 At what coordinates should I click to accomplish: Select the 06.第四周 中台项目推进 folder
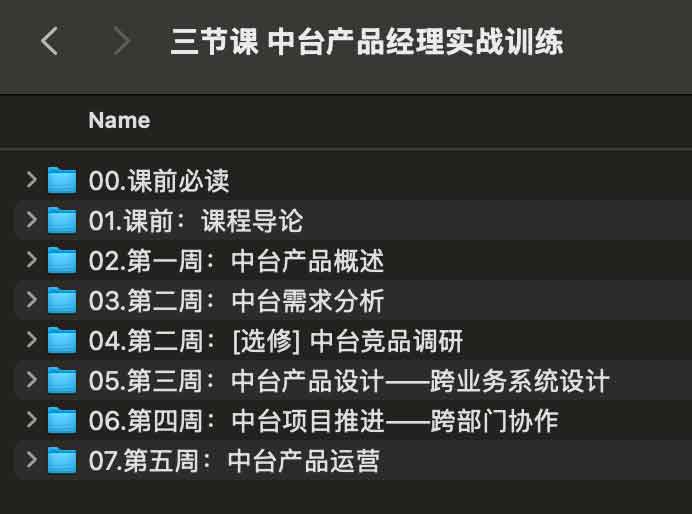coord(322,421)
